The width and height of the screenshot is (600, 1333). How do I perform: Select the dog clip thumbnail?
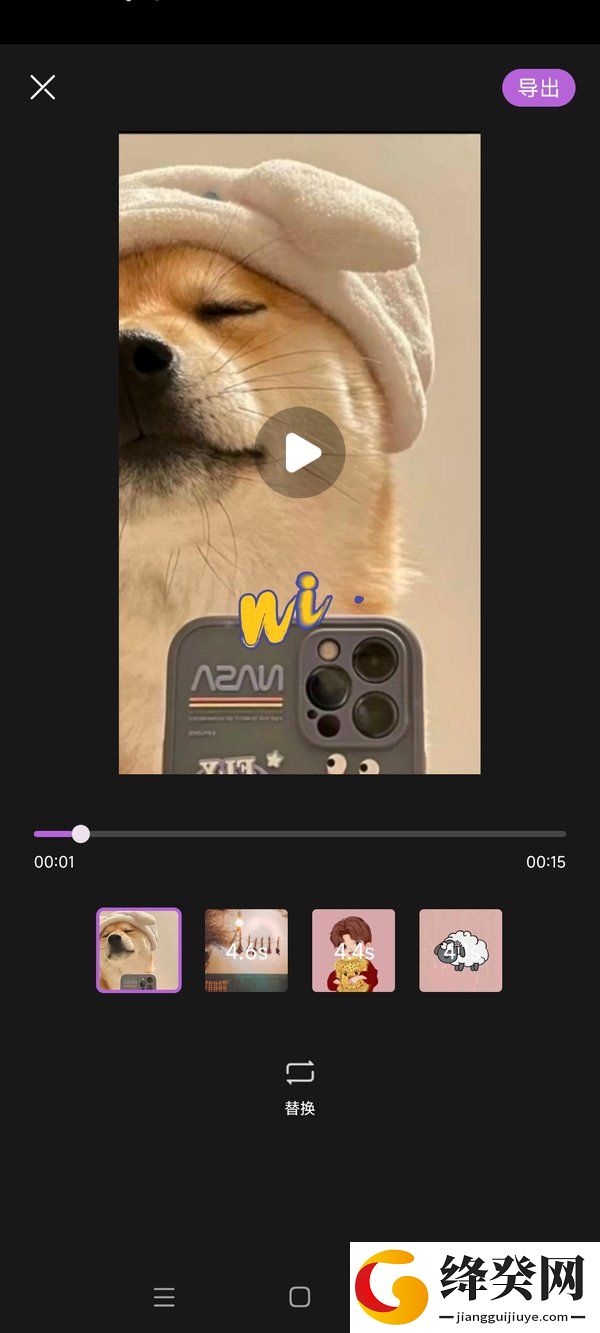click(139, 950)
